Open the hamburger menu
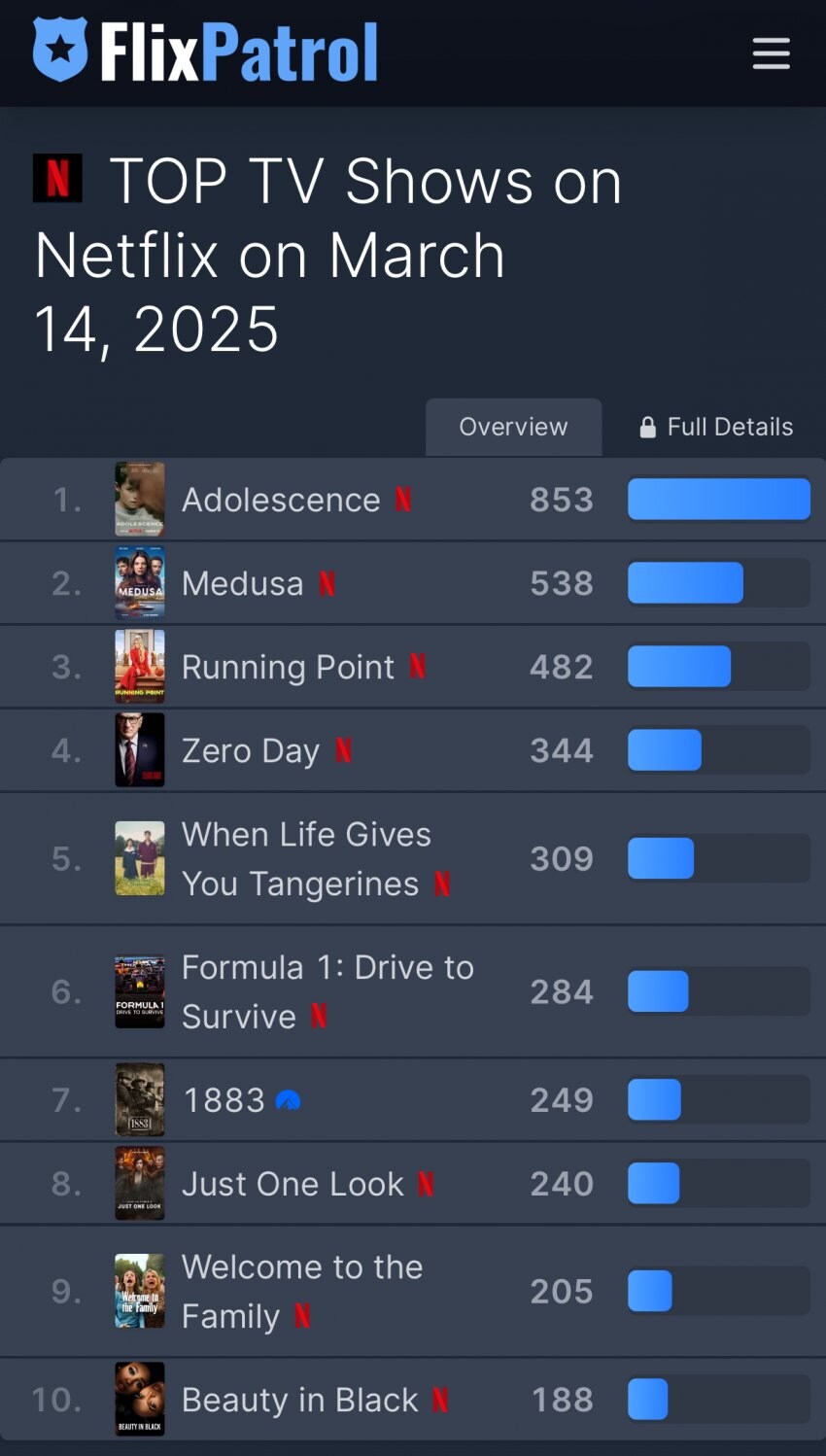This screenshot has height=1456, width=826. (771, 53)
